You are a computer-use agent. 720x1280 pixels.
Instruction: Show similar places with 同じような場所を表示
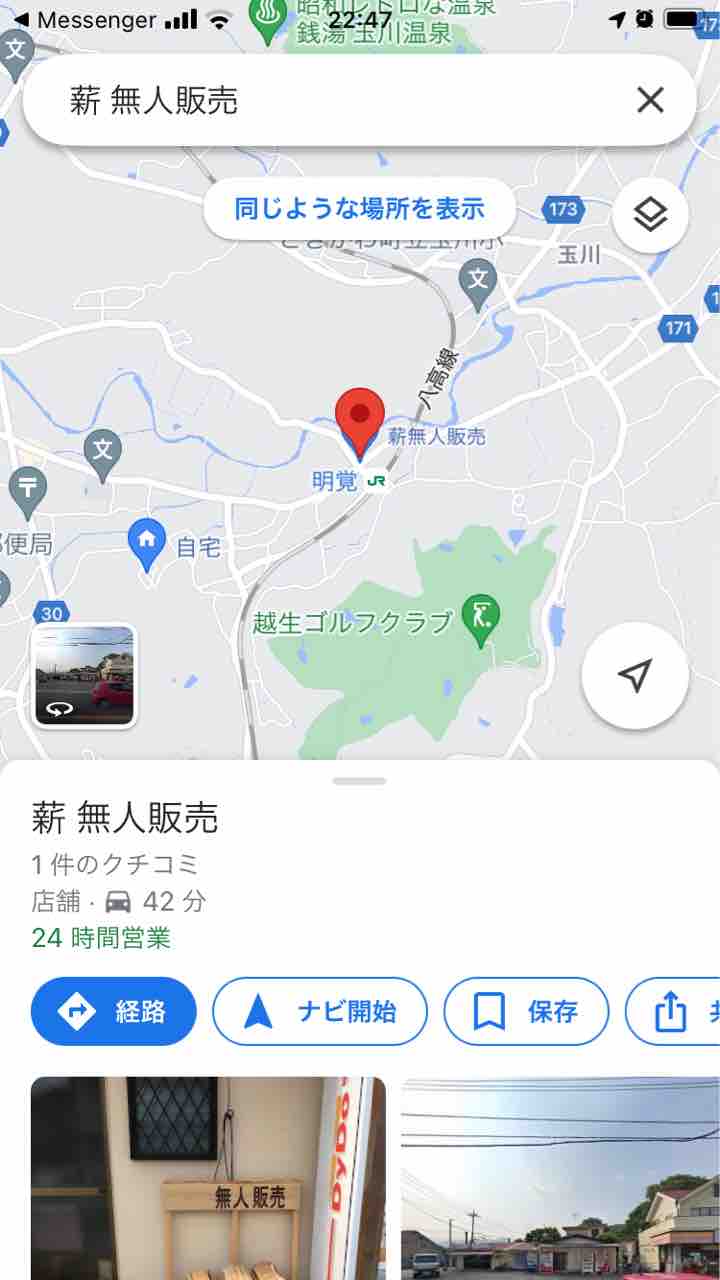pyautogui.click(x=359, y=209)
